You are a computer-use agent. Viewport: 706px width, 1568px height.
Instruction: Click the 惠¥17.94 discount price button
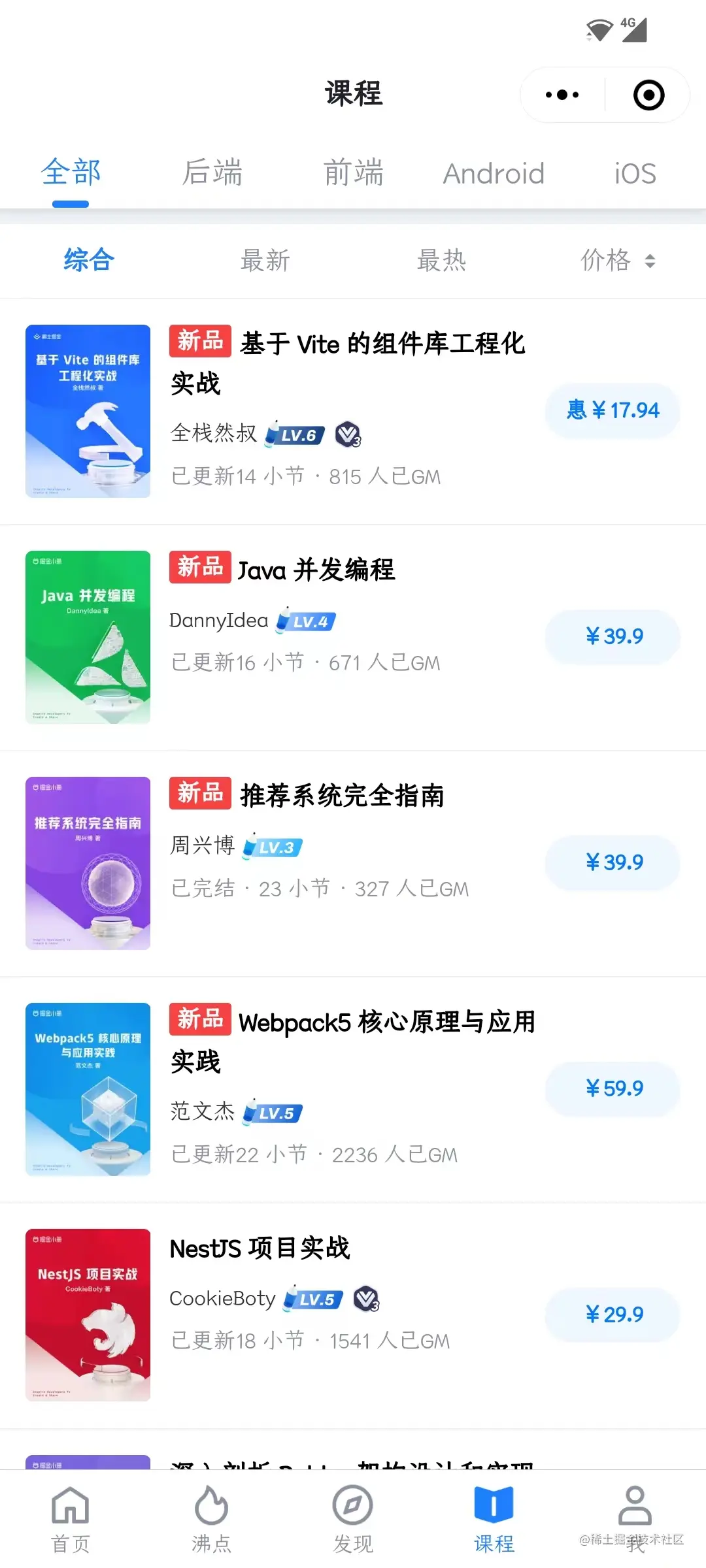[x=613, y=410]
